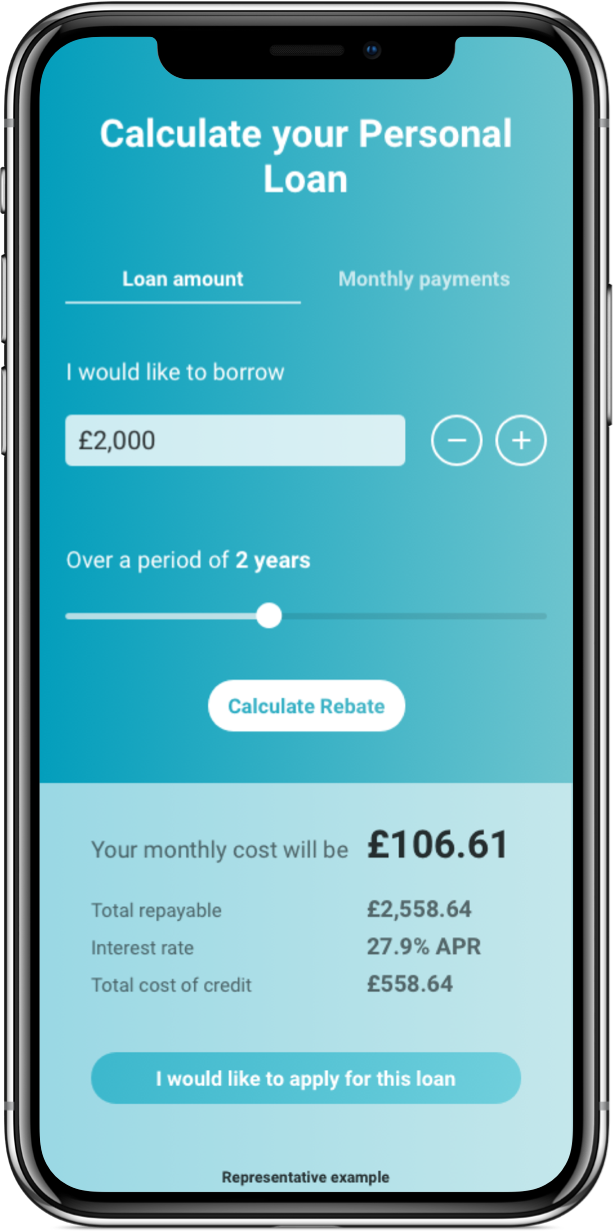Adjust the loan period slider
The image size is (614, 1232).
pyautogui.click(x=268, y=616)
